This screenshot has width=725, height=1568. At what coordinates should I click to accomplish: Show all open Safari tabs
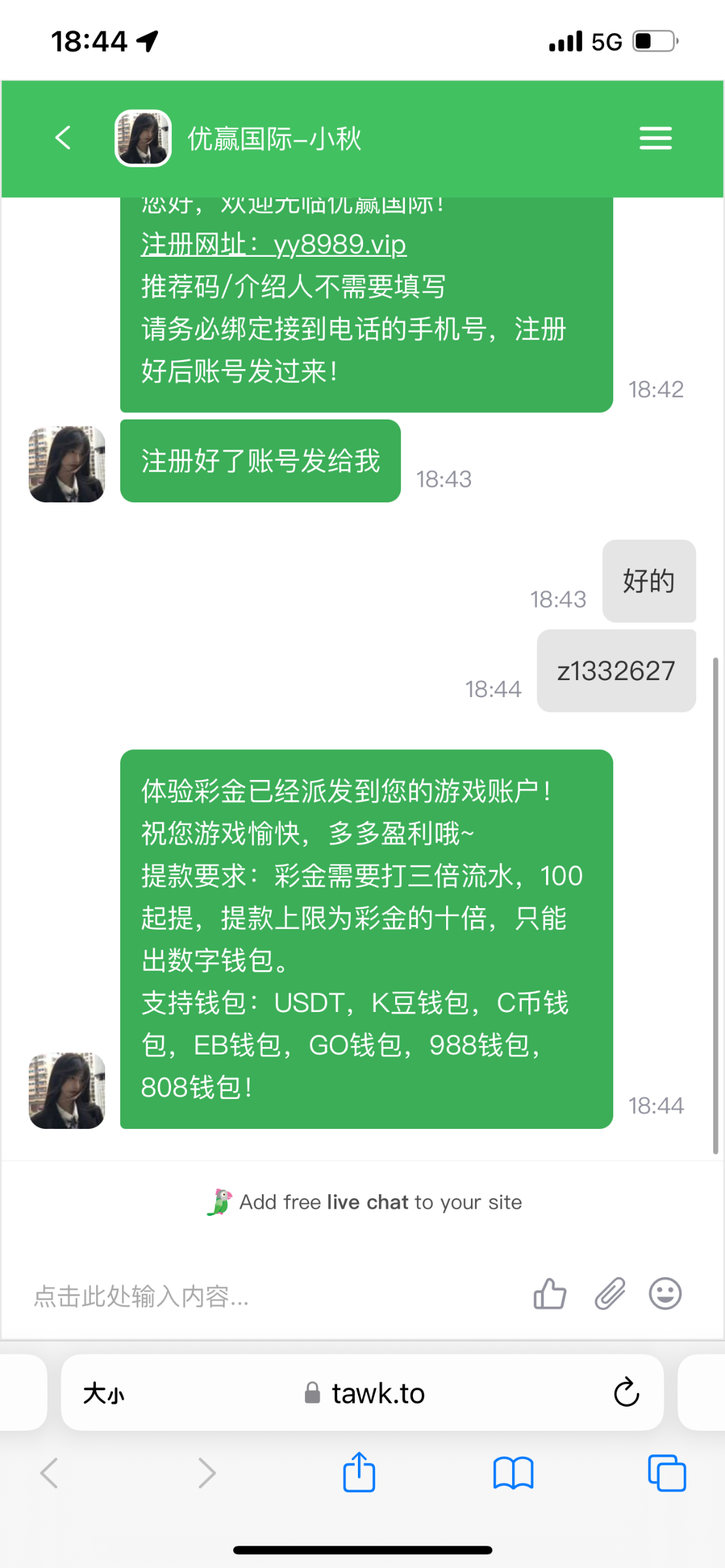tap(666, 1473)
